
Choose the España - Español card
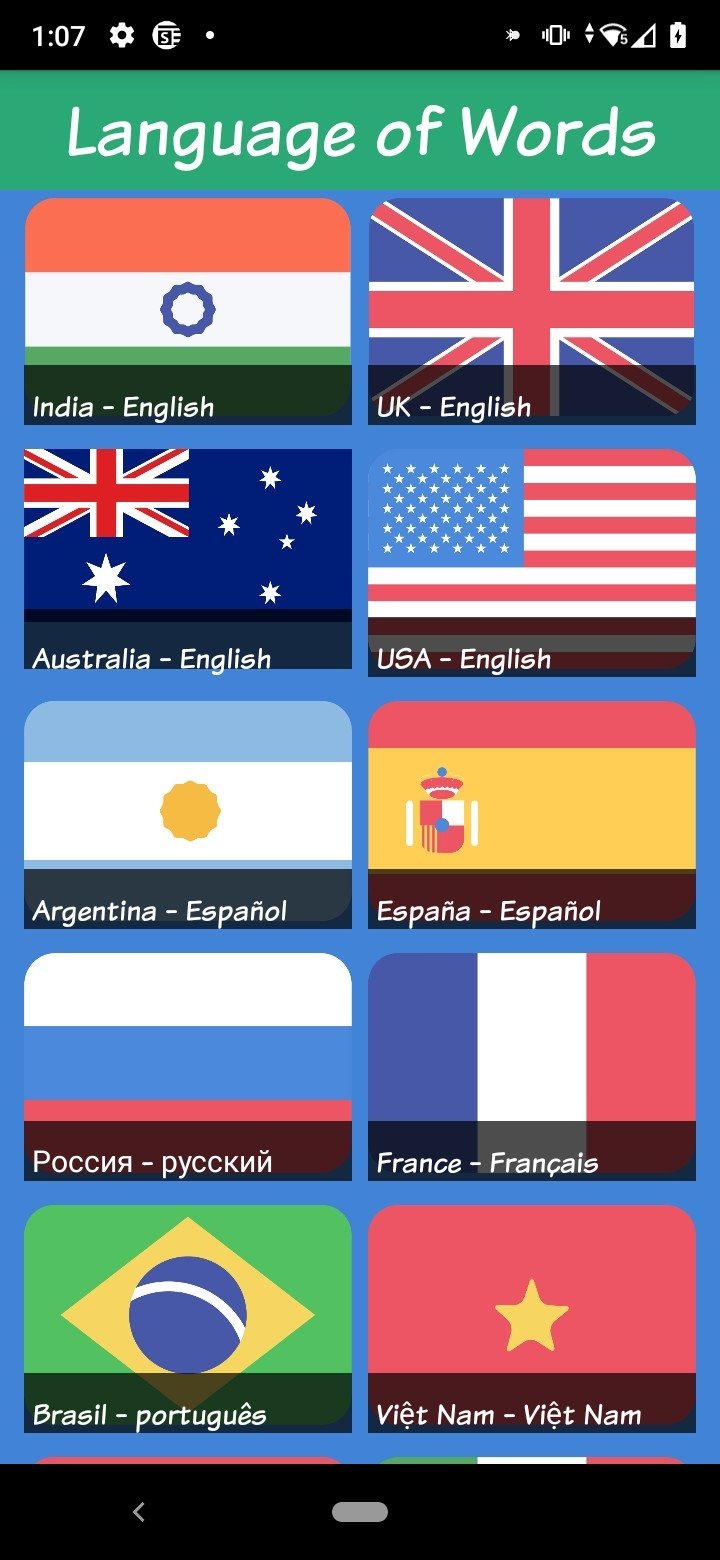(x=532, y=815)
